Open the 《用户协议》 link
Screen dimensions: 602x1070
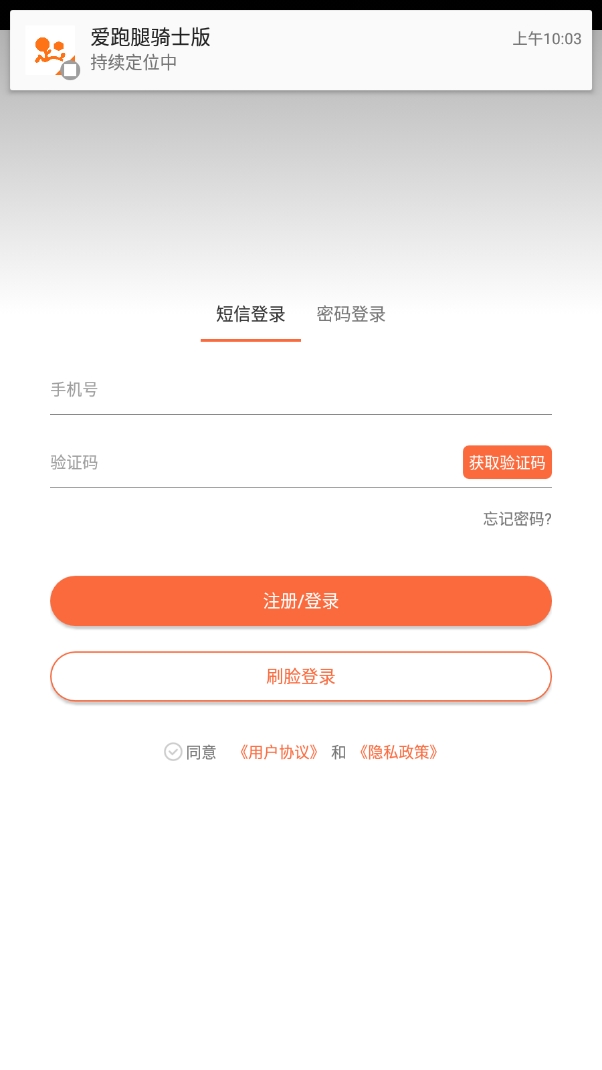click(278, 753)
